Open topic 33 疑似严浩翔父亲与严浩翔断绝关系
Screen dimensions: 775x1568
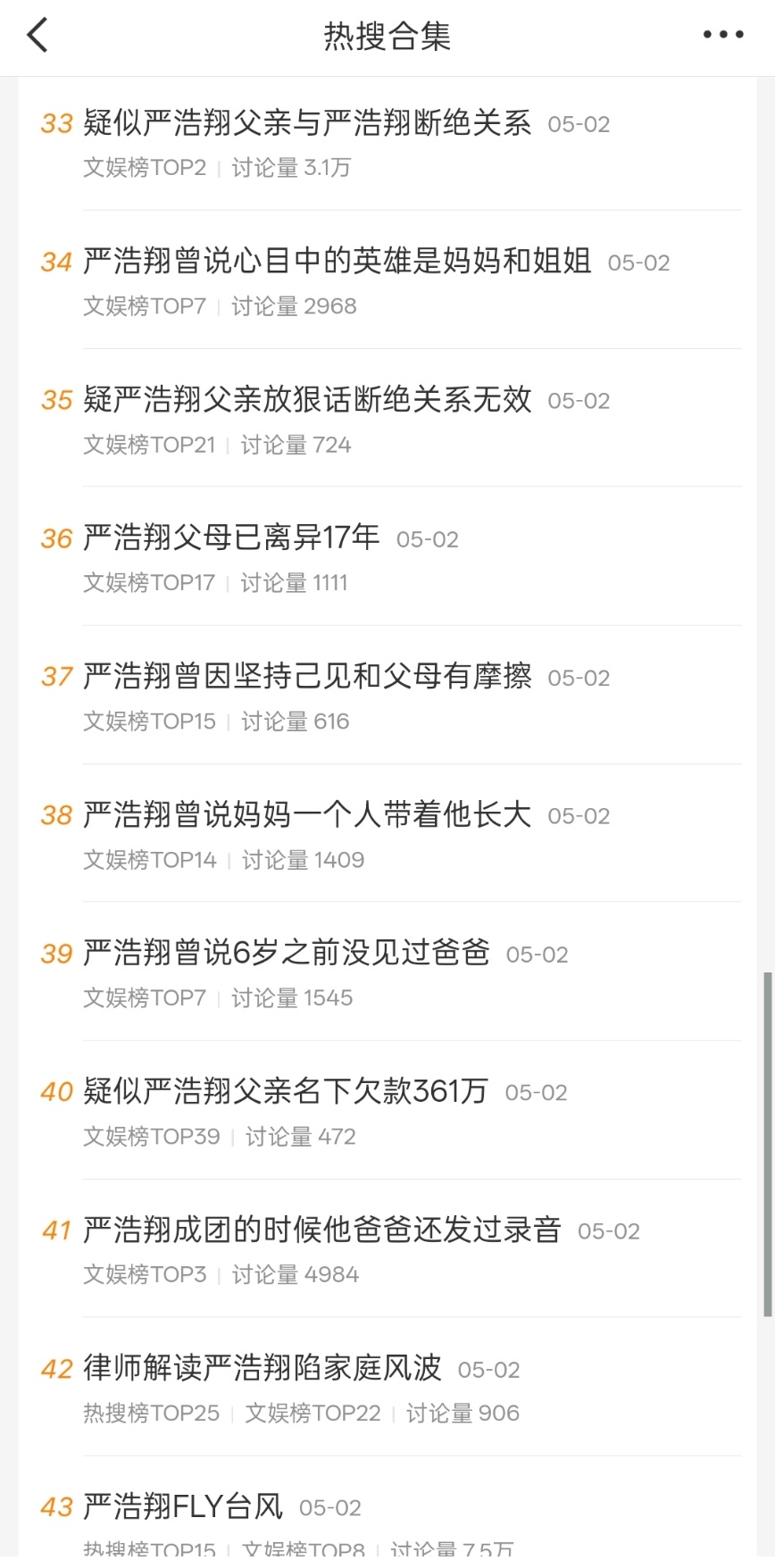pos(387,142)
